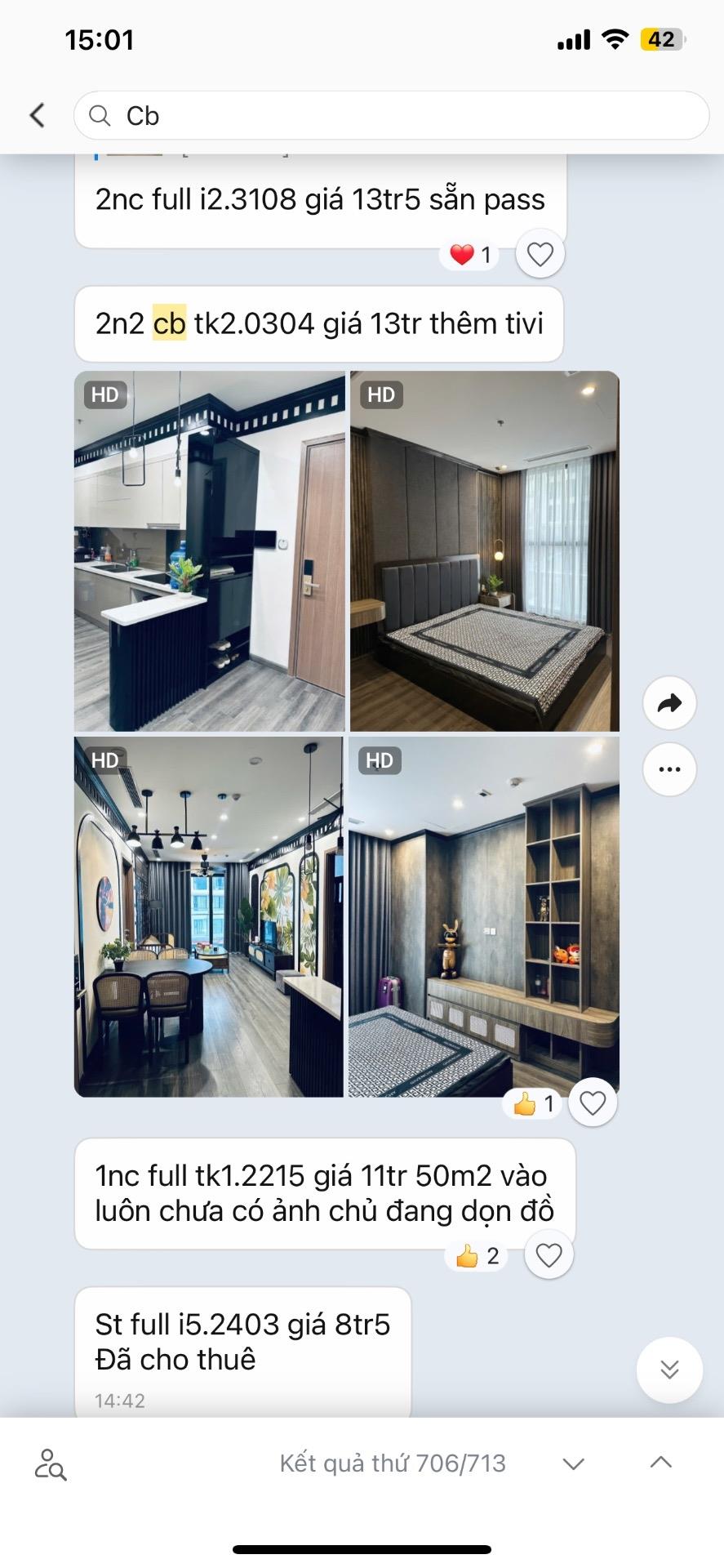This screenshot has width=724, height=1568.
Task: View heart reaction on "2nc full i2.3108" message
Action: [471, 255]
